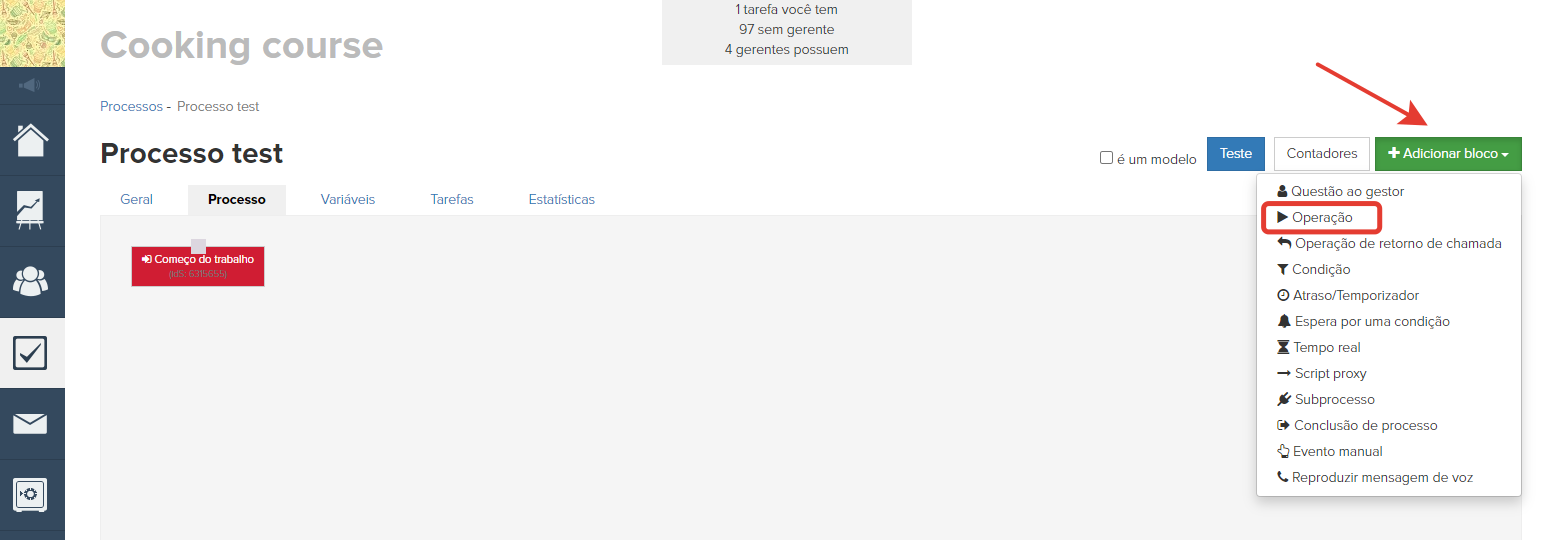The image size is (1561, 540).
Task: Open the mail envelope icon in sidebar
Action: (31, 423)
